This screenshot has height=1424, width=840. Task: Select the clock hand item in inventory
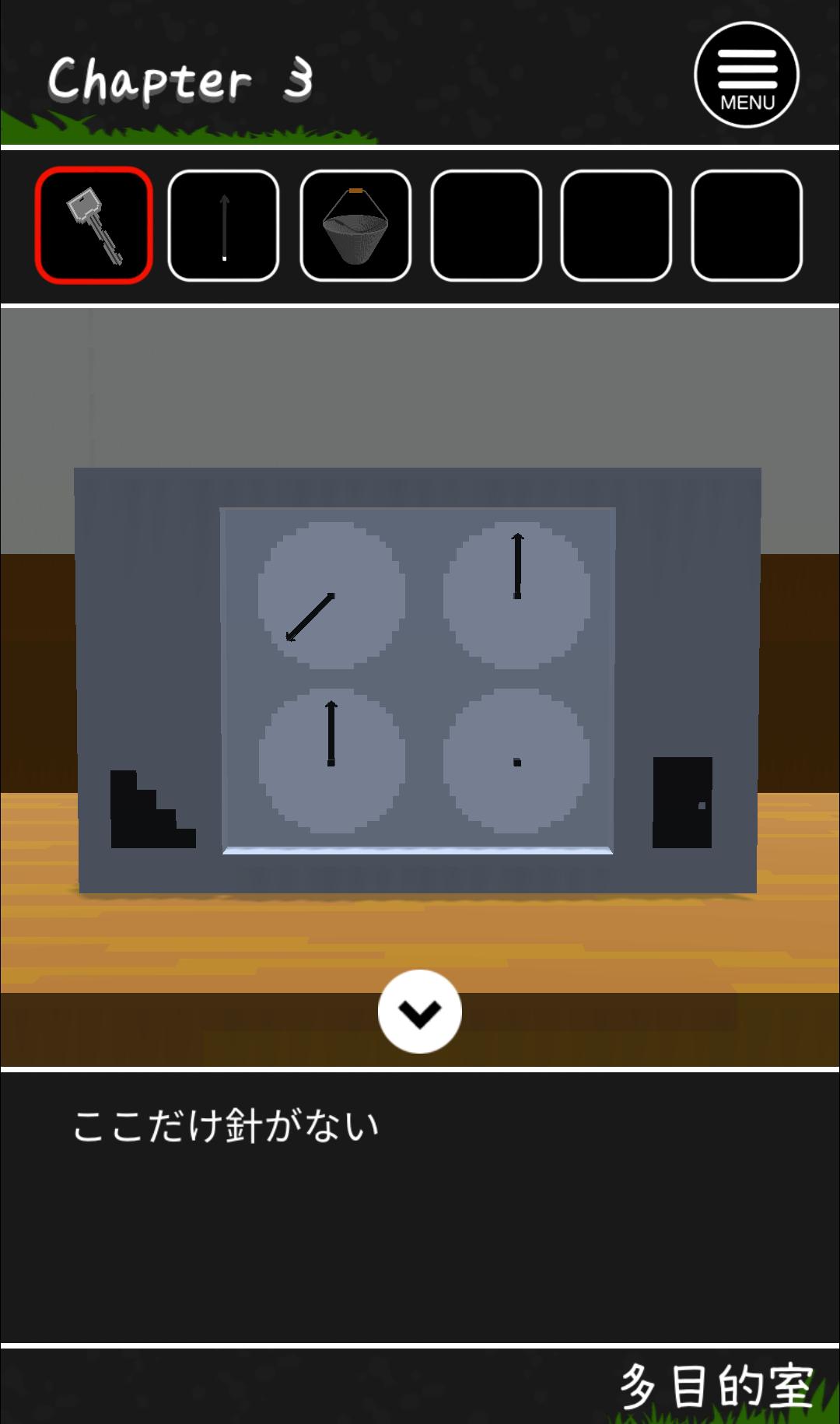pyautogui.click(x=224, y=226)
